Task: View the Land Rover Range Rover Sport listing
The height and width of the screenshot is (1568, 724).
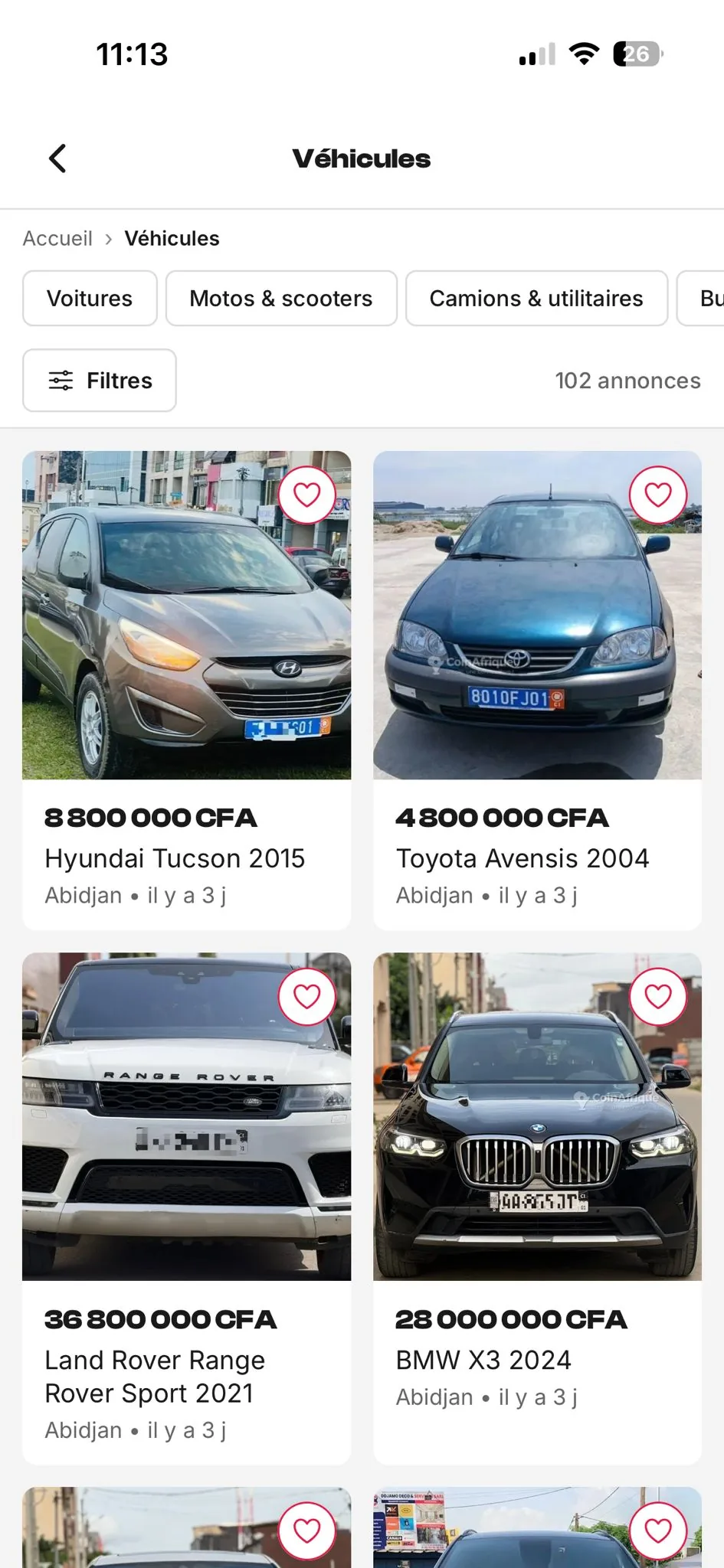Action: tap(186, 1376)
